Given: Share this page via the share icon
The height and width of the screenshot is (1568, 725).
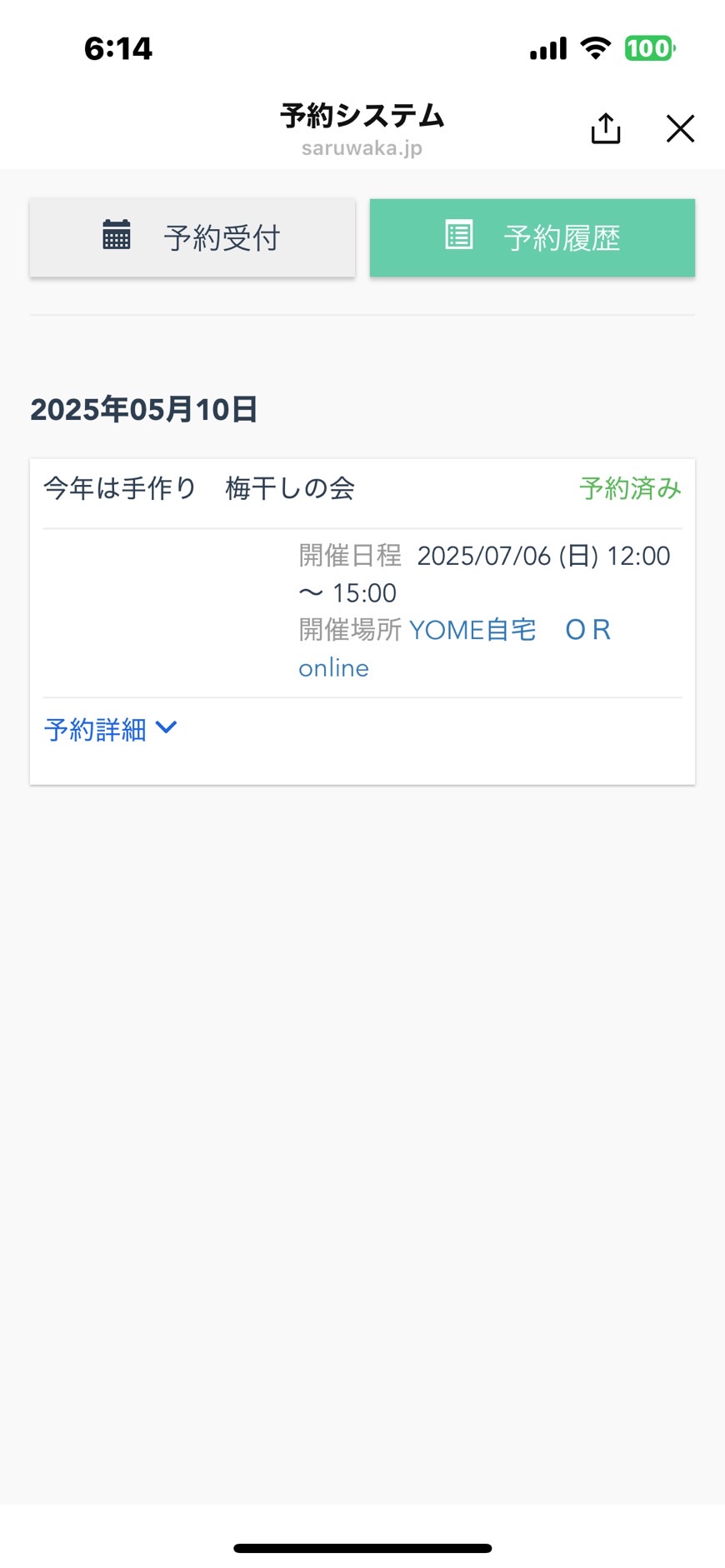Looking at the screenshot, I should [606, 128].
